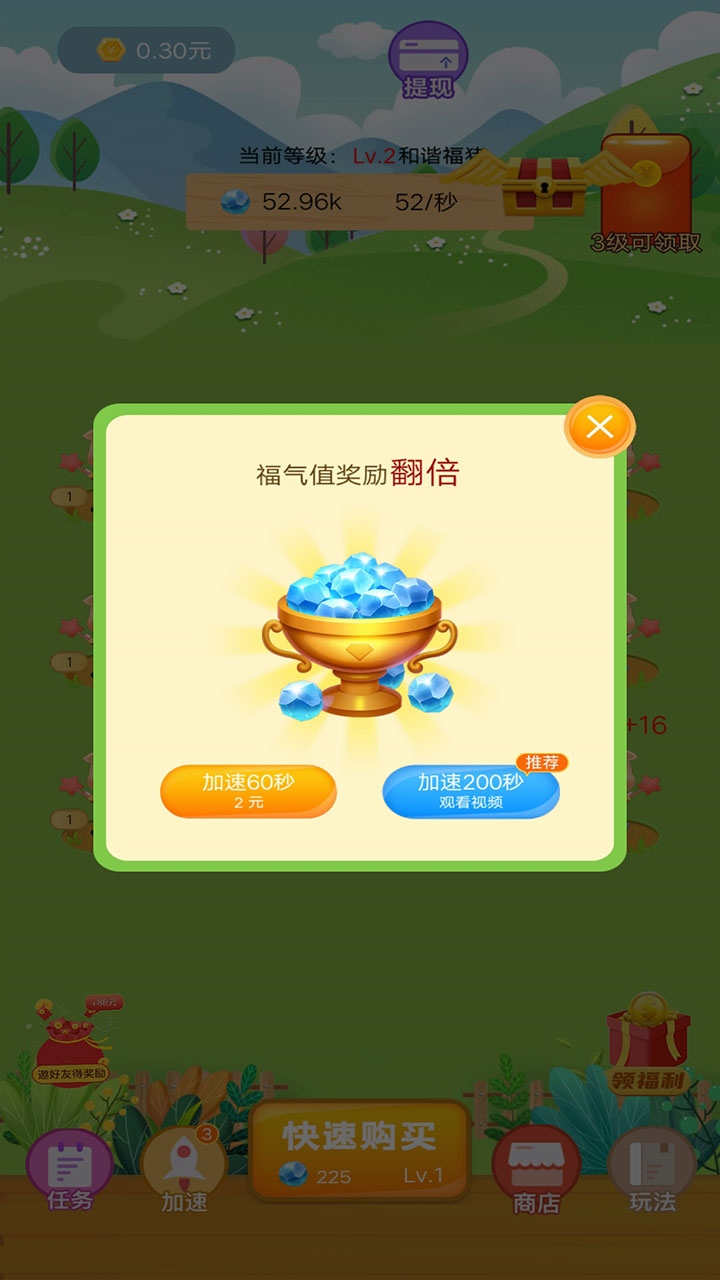
Task: Close the 福气值奖励翻倍 popup
Action: [x=600, y=428]
